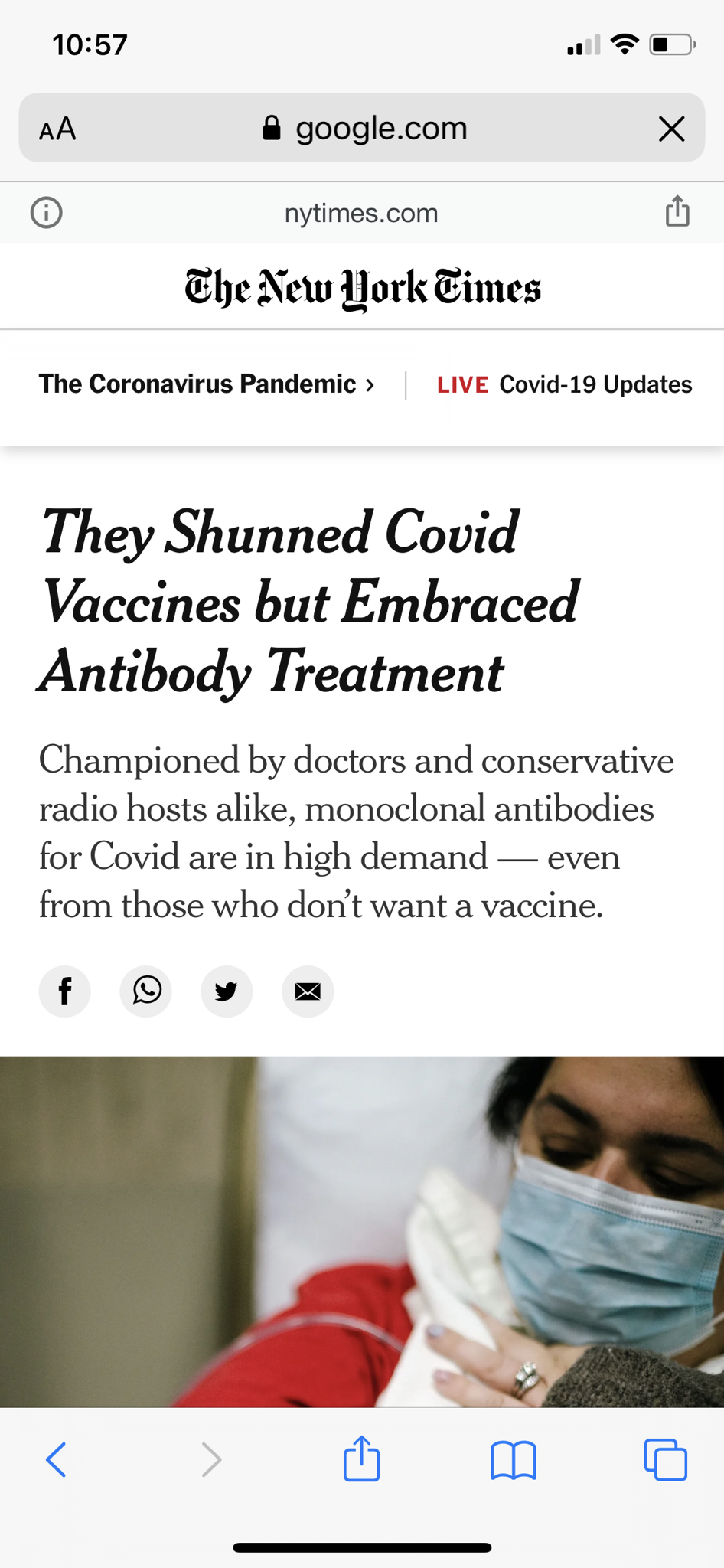Share the article on Twitter
This screenshot has height=1568, width=724.
(227, 991)
